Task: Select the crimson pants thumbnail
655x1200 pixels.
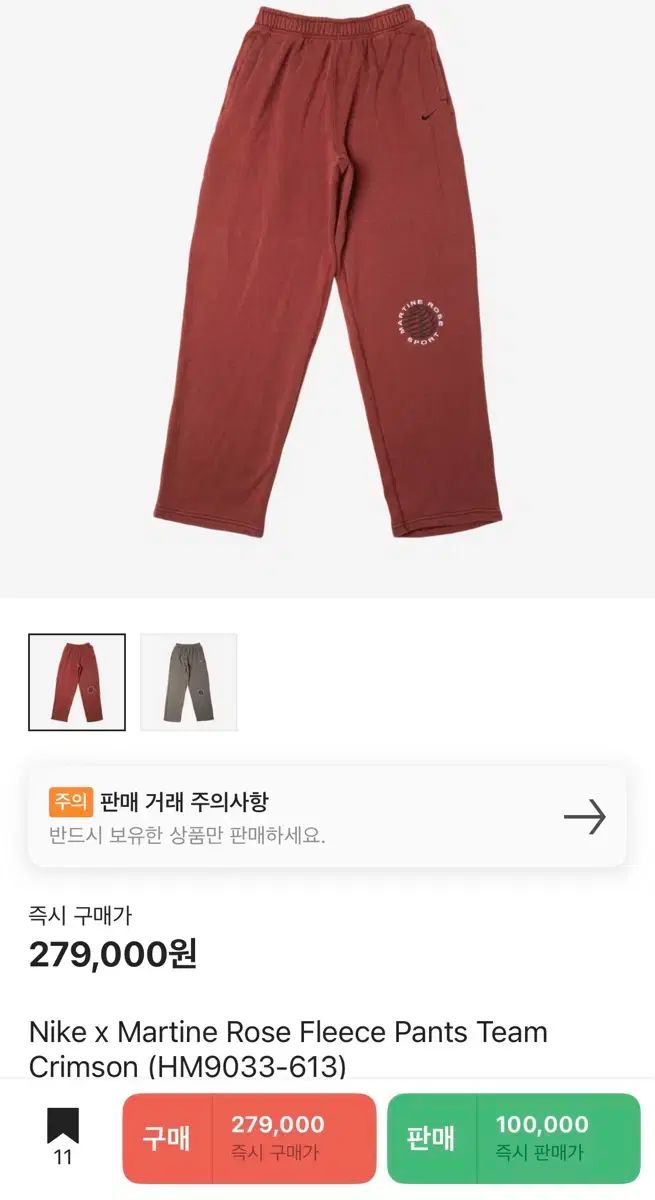Action: pos(77,682)
